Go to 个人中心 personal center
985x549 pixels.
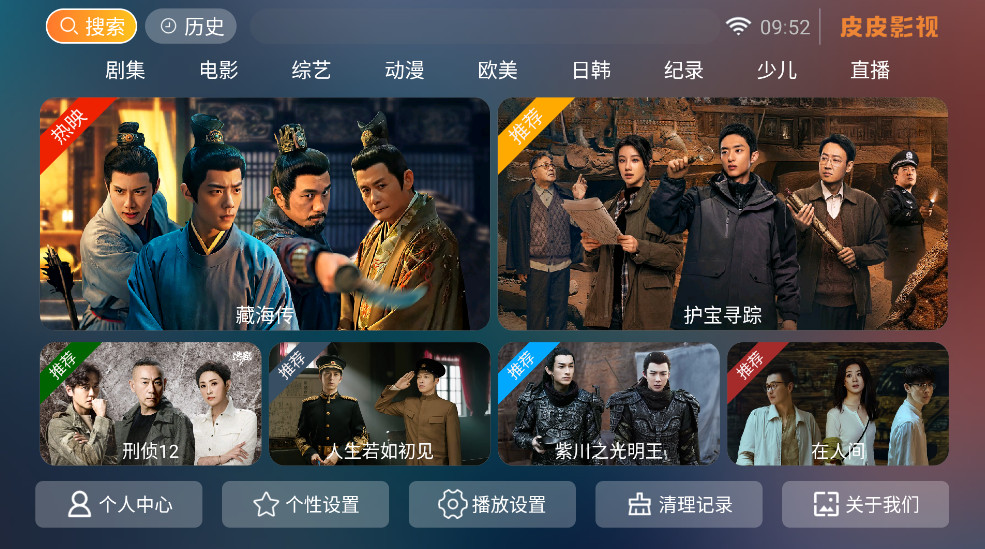click(119, 504)
